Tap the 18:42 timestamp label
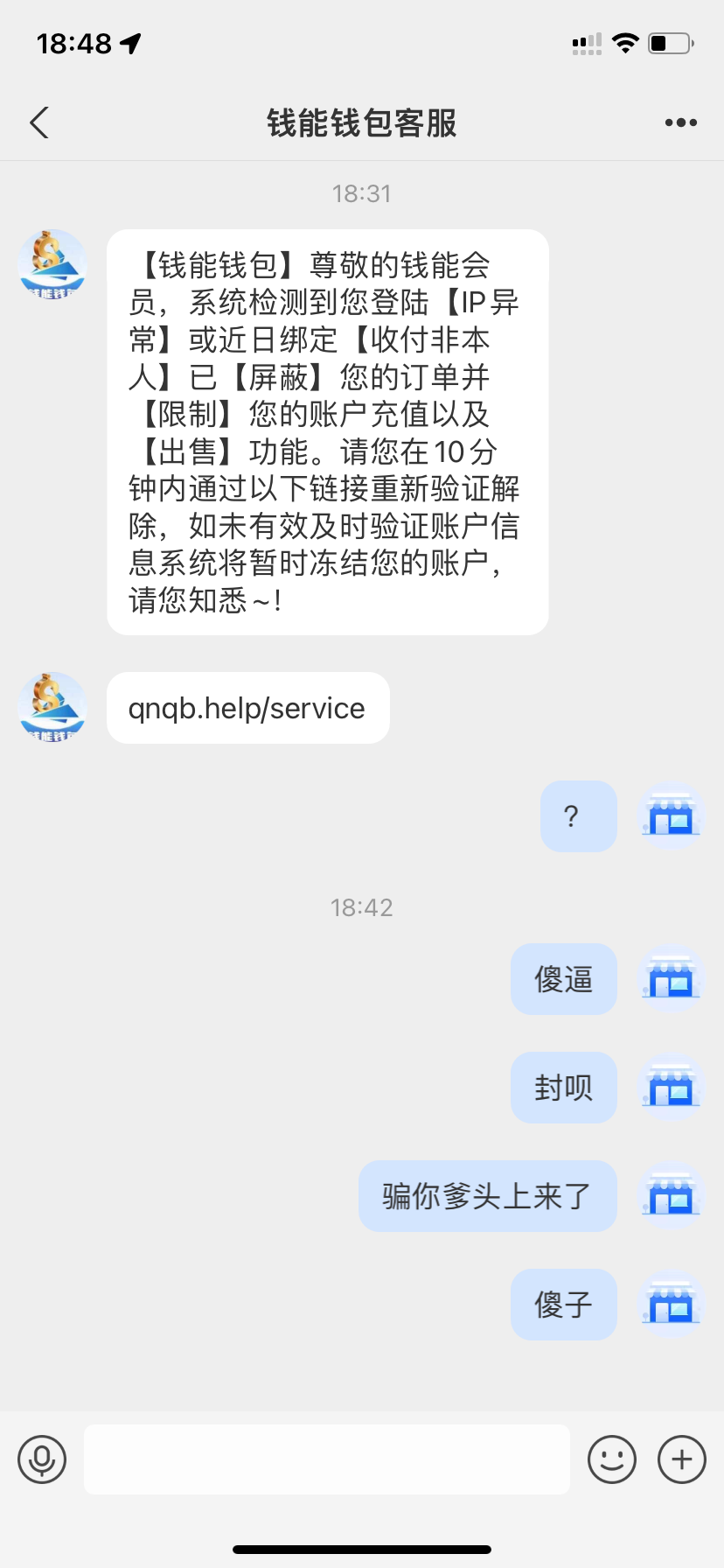This screenshot has width=724, height=1568. [362, 907]
